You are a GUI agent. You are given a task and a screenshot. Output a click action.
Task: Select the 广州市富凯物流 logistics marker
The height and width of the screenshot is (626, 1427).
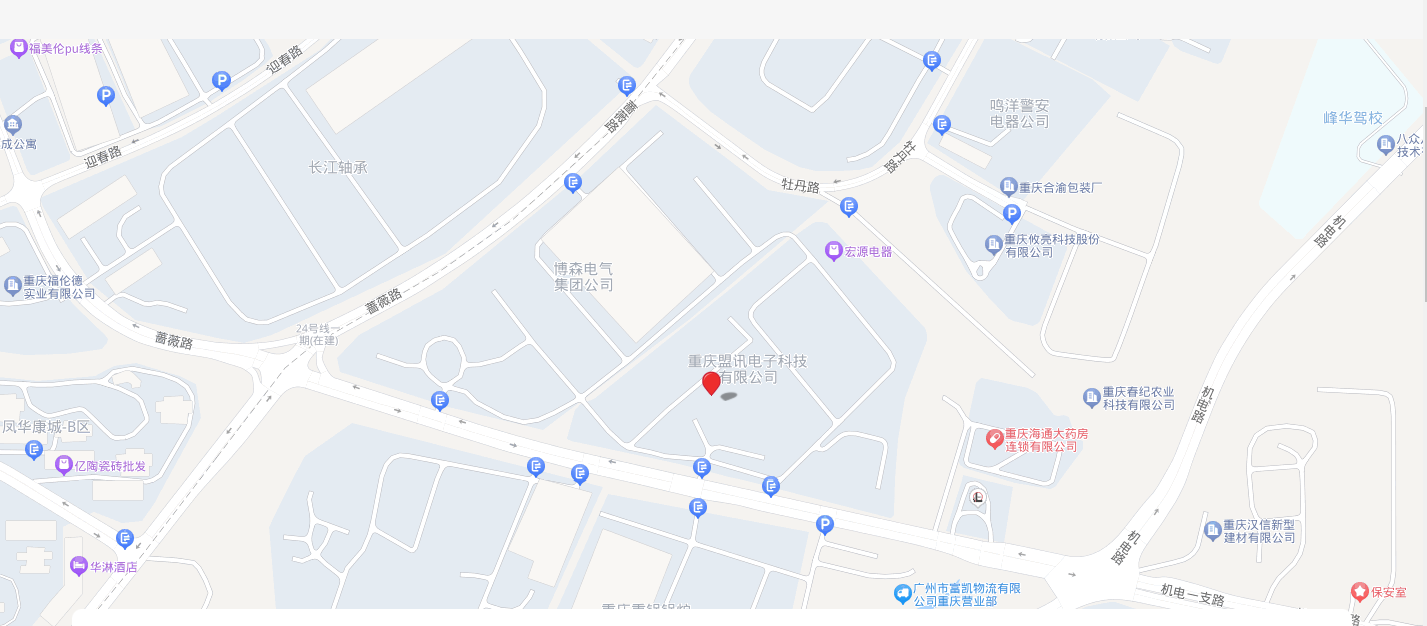pyautogui.click(x=903, y=594)
